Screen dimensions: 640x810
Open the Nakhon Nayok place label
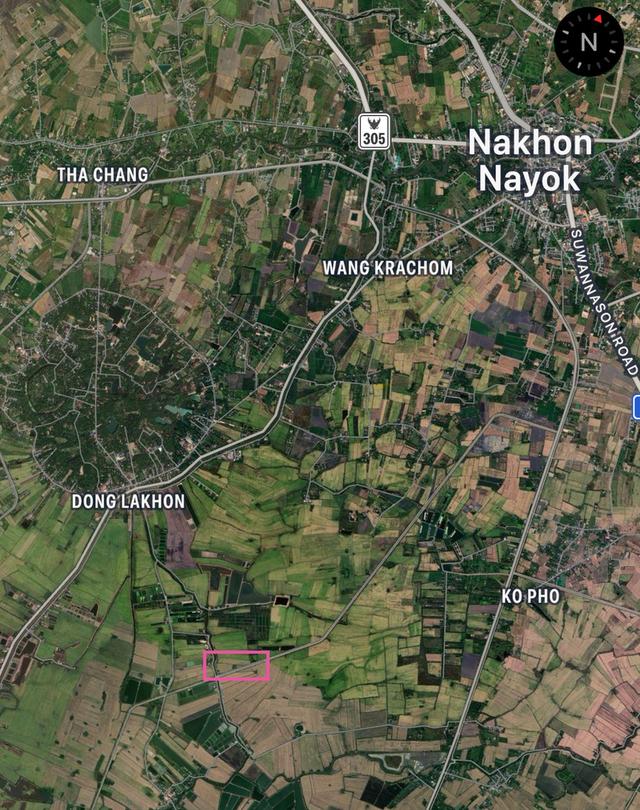[x=530, y=160]
